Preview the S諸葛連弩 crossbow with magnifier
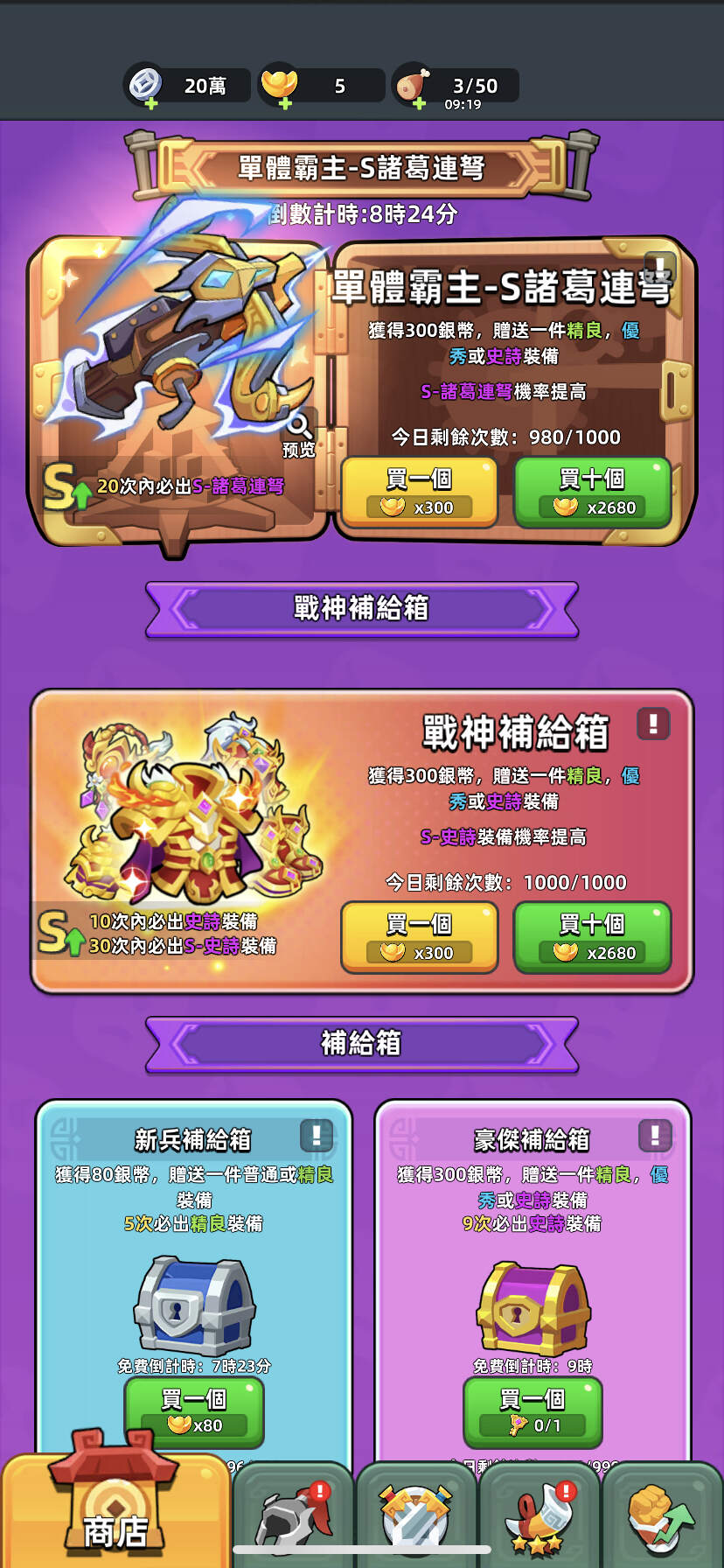Image resolution: width=724 pixels, height=1568 pixels. 299,436
